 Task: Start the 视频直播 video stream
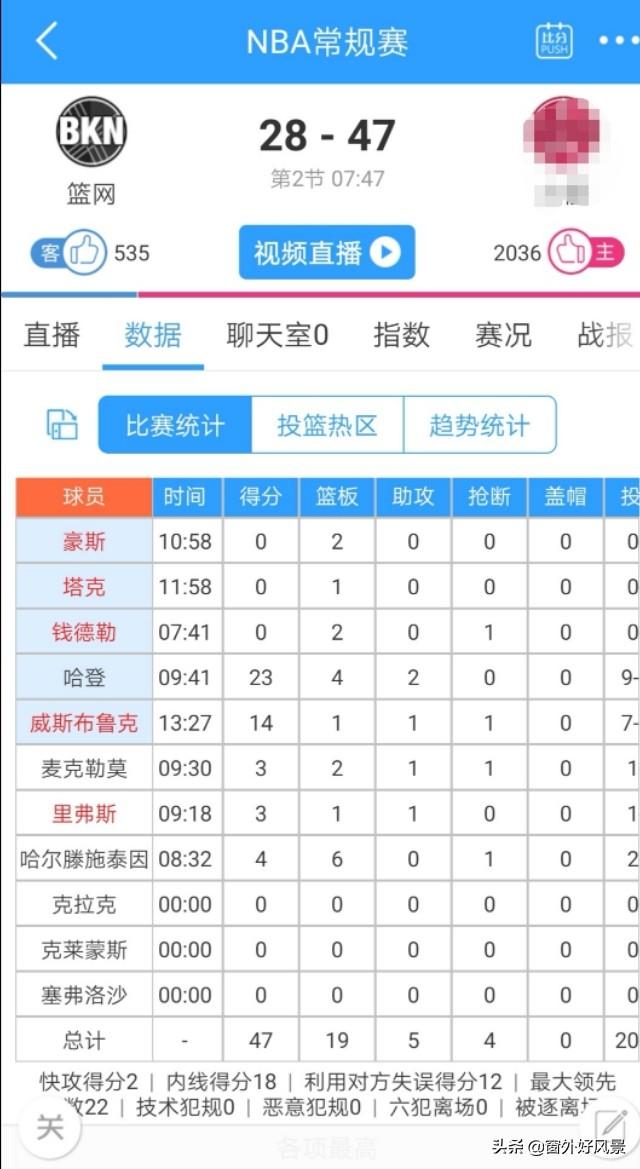pos(327,253)
